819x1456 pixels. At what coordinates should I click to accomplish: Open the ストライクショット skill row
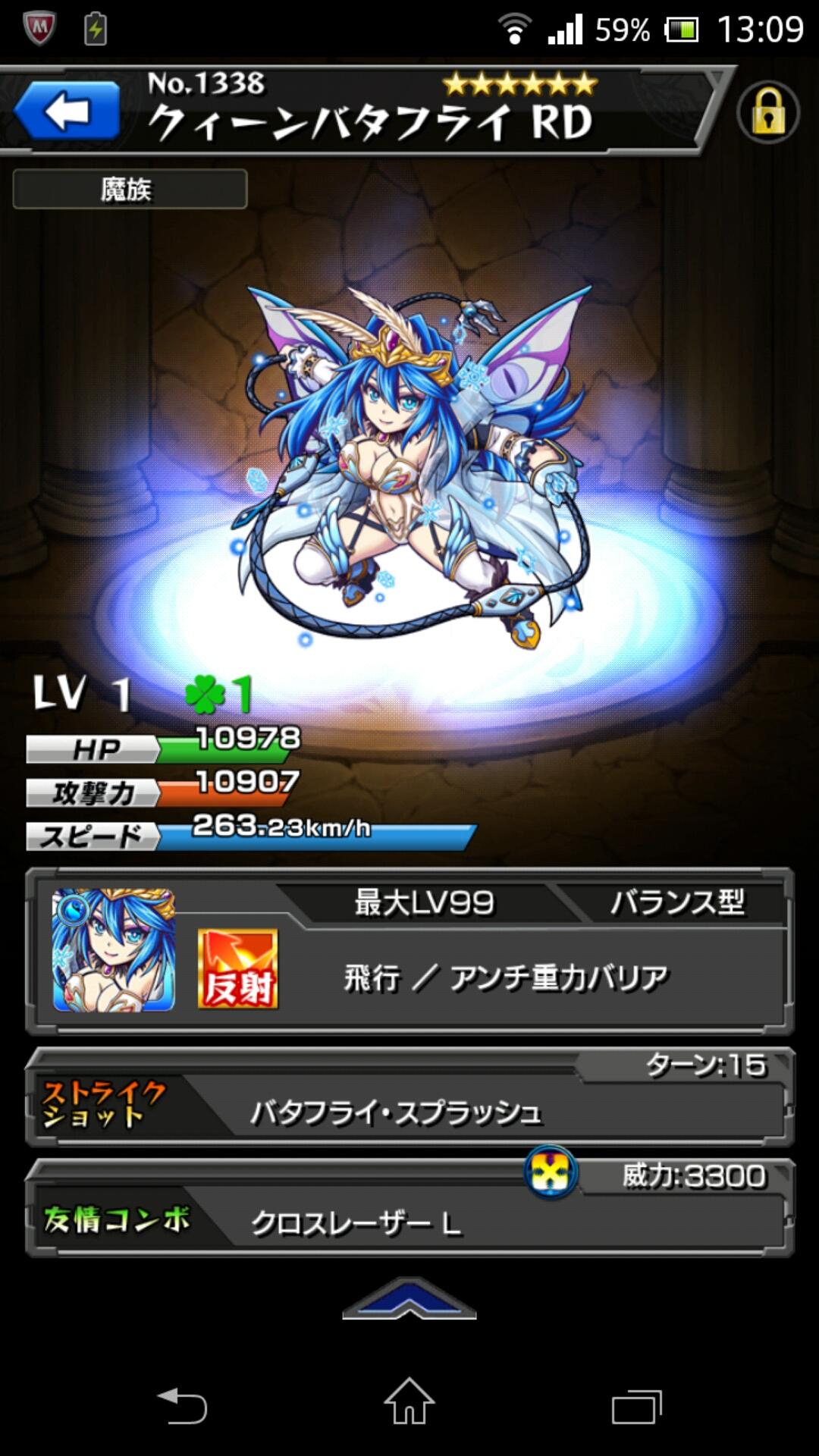coord(409,1098)
